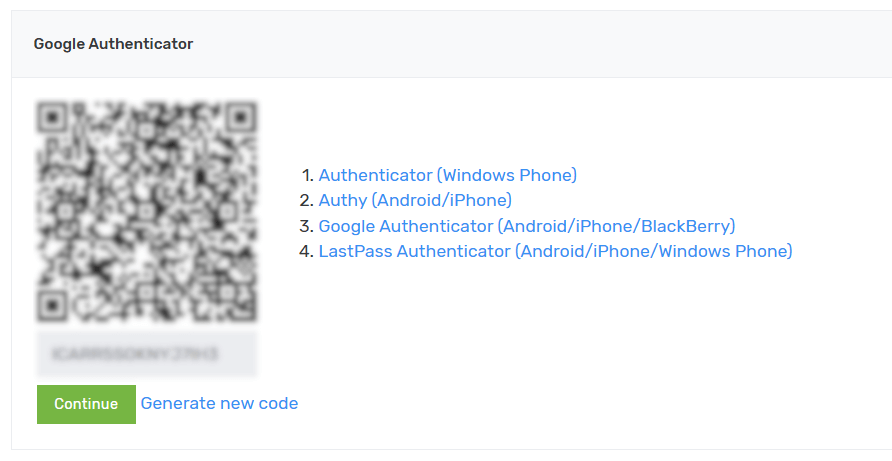Open Authy (Android/iPhone) link
Viewport: 892px width, 461px height.
[415, 200]
